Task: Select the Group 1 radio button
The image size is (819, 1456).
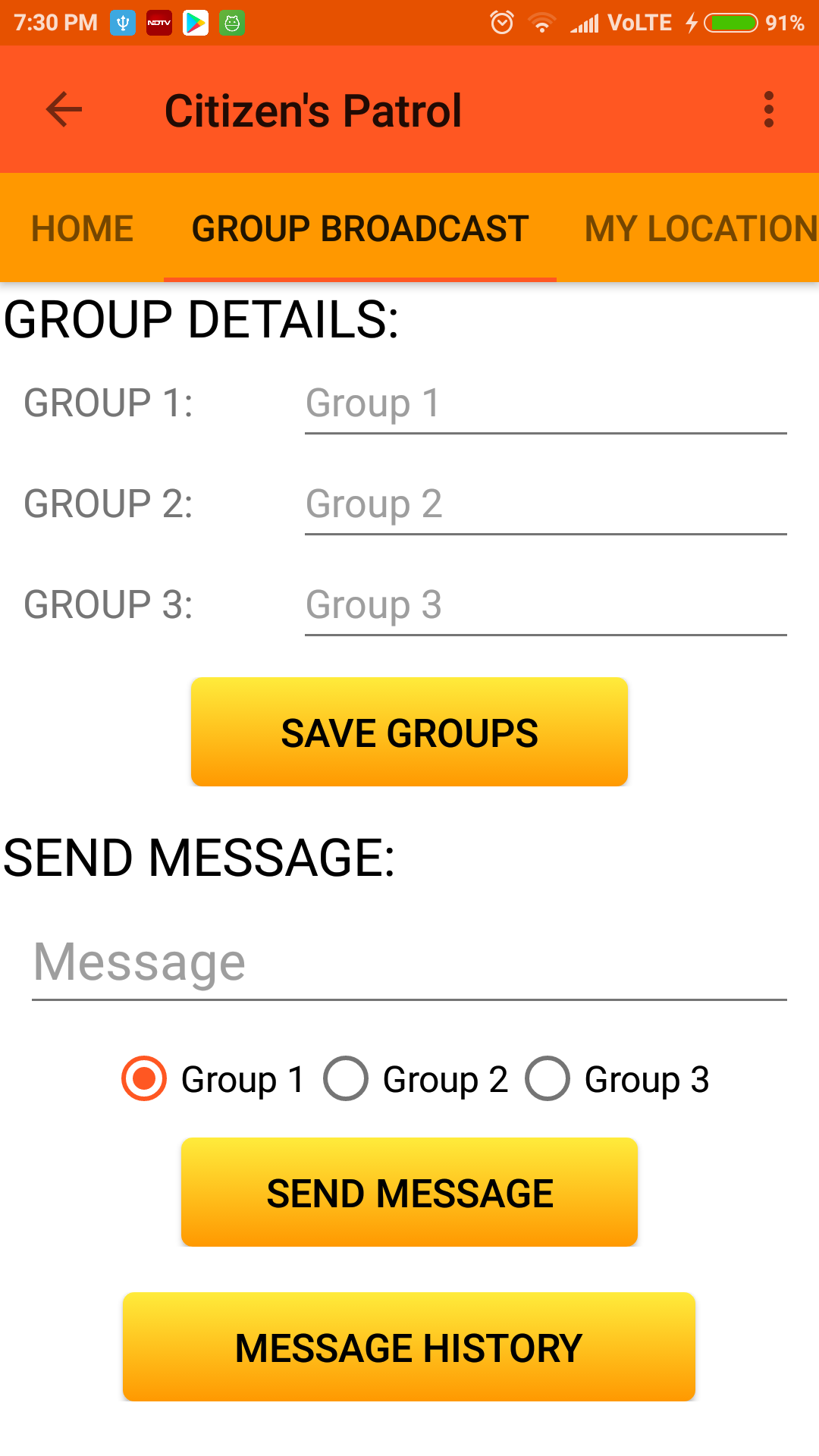Action: [143, 1078]
